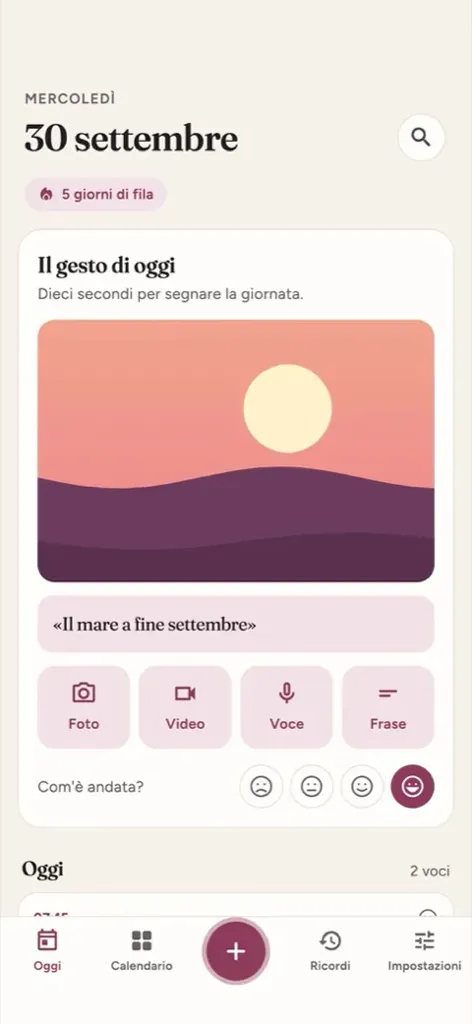This screenshot has width=472, height=1024.
Task: Open the search magnifier icon
Action: coord(421,137)
